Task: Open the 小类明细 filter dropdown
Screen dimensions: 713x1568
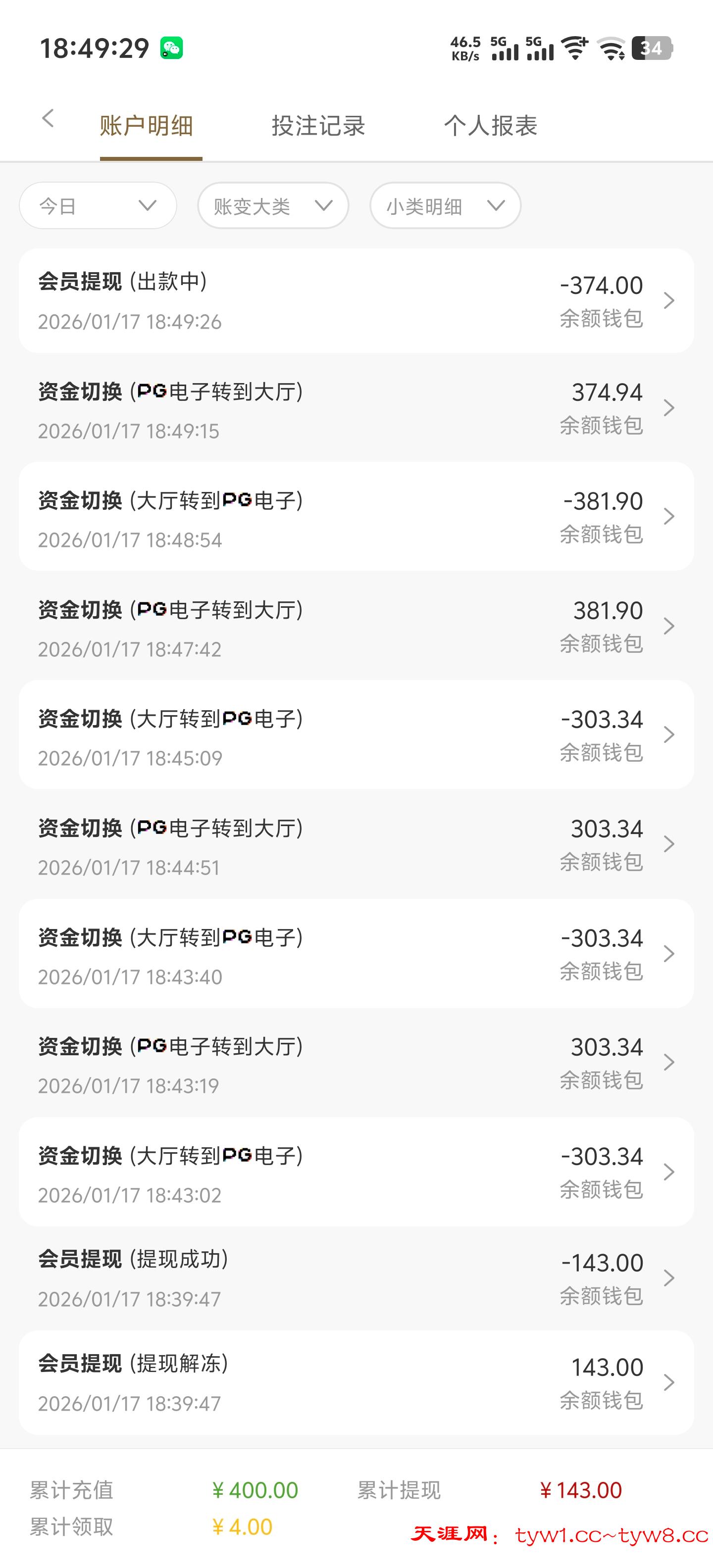Action: (445, 206)
